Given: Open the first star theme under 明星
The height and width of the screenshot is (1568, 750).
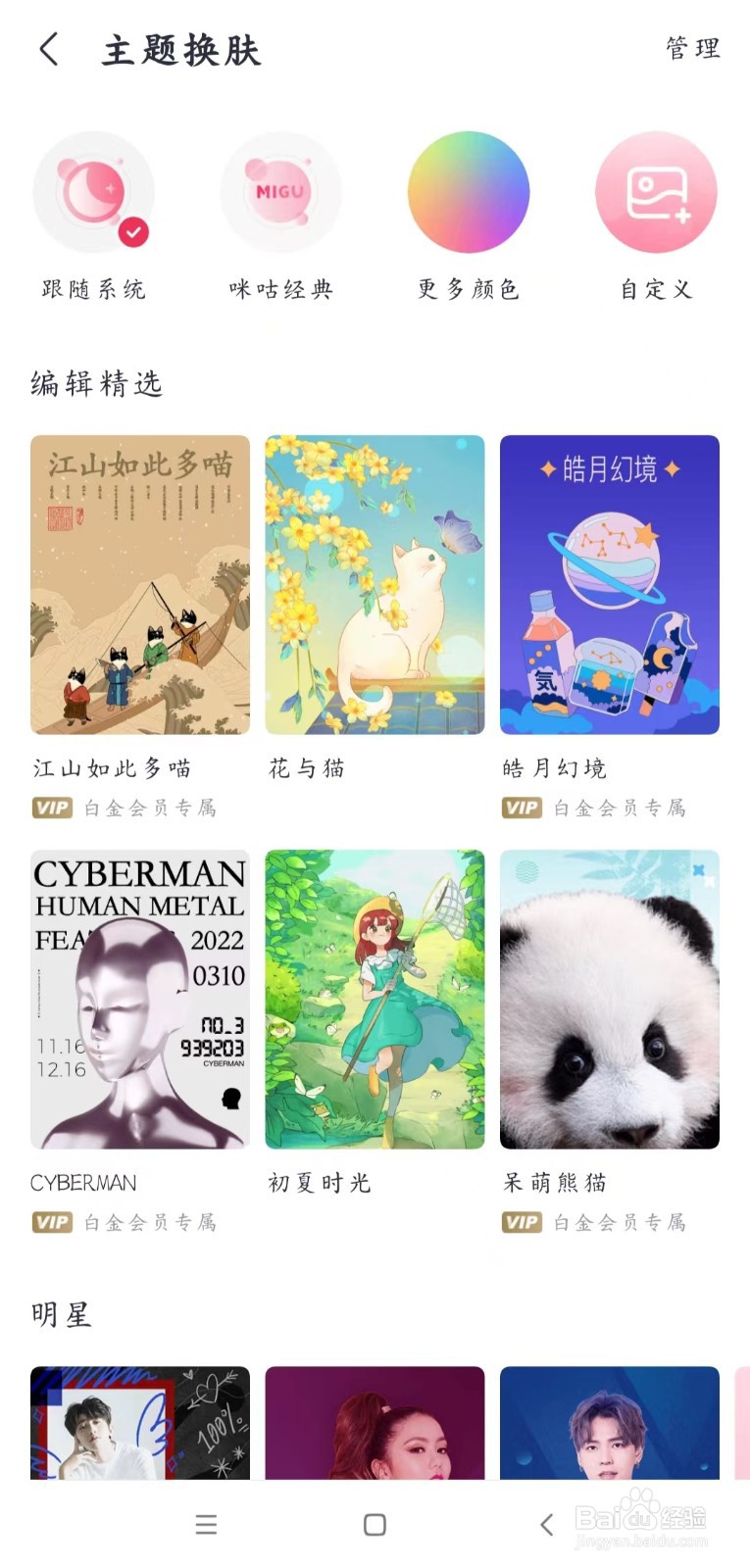Looking at the screenshot, I should (x=140, y=1423).
